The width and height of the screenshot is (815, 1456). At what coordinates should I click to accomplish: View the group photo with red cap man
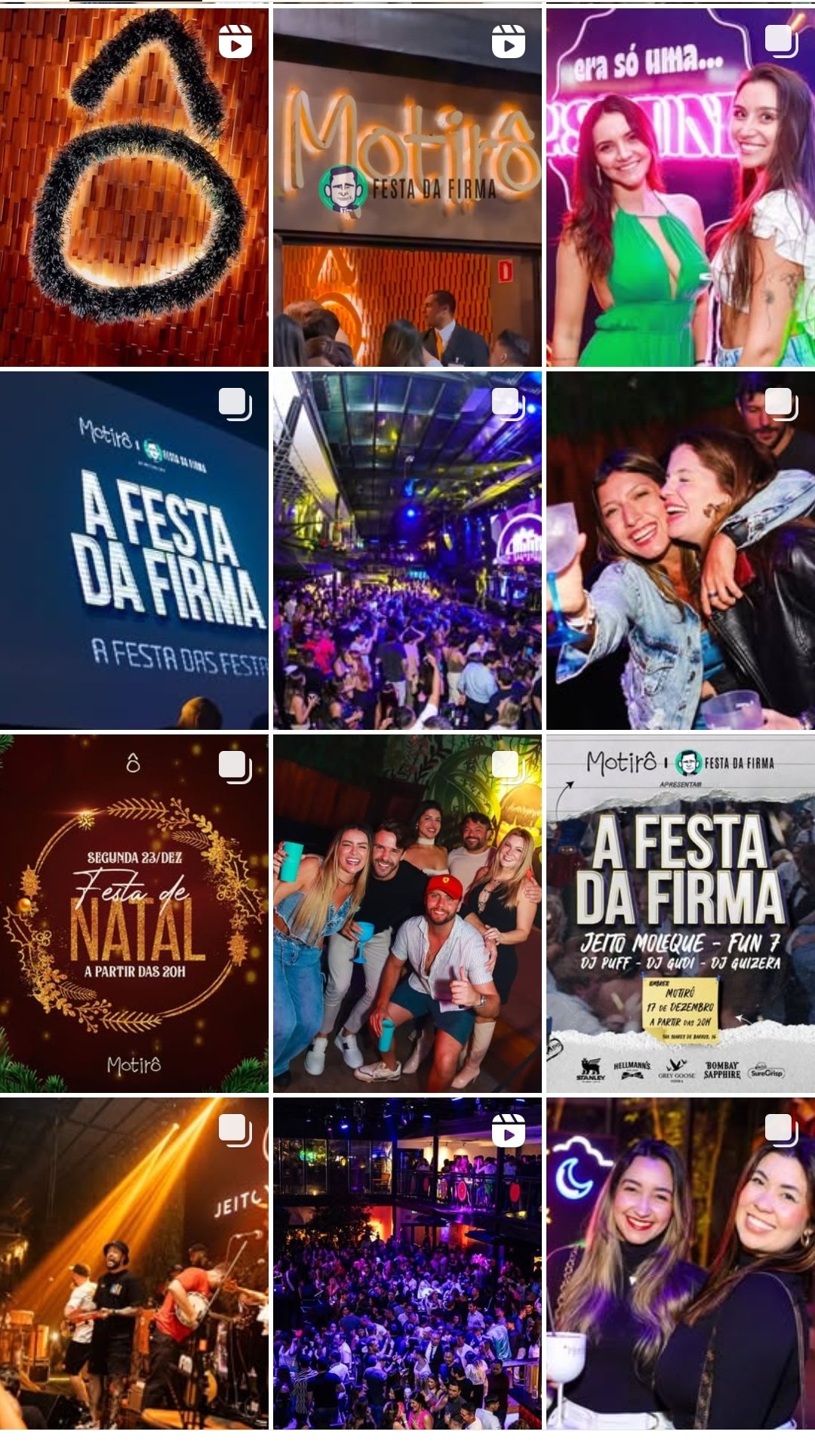(x=407, y=913)
